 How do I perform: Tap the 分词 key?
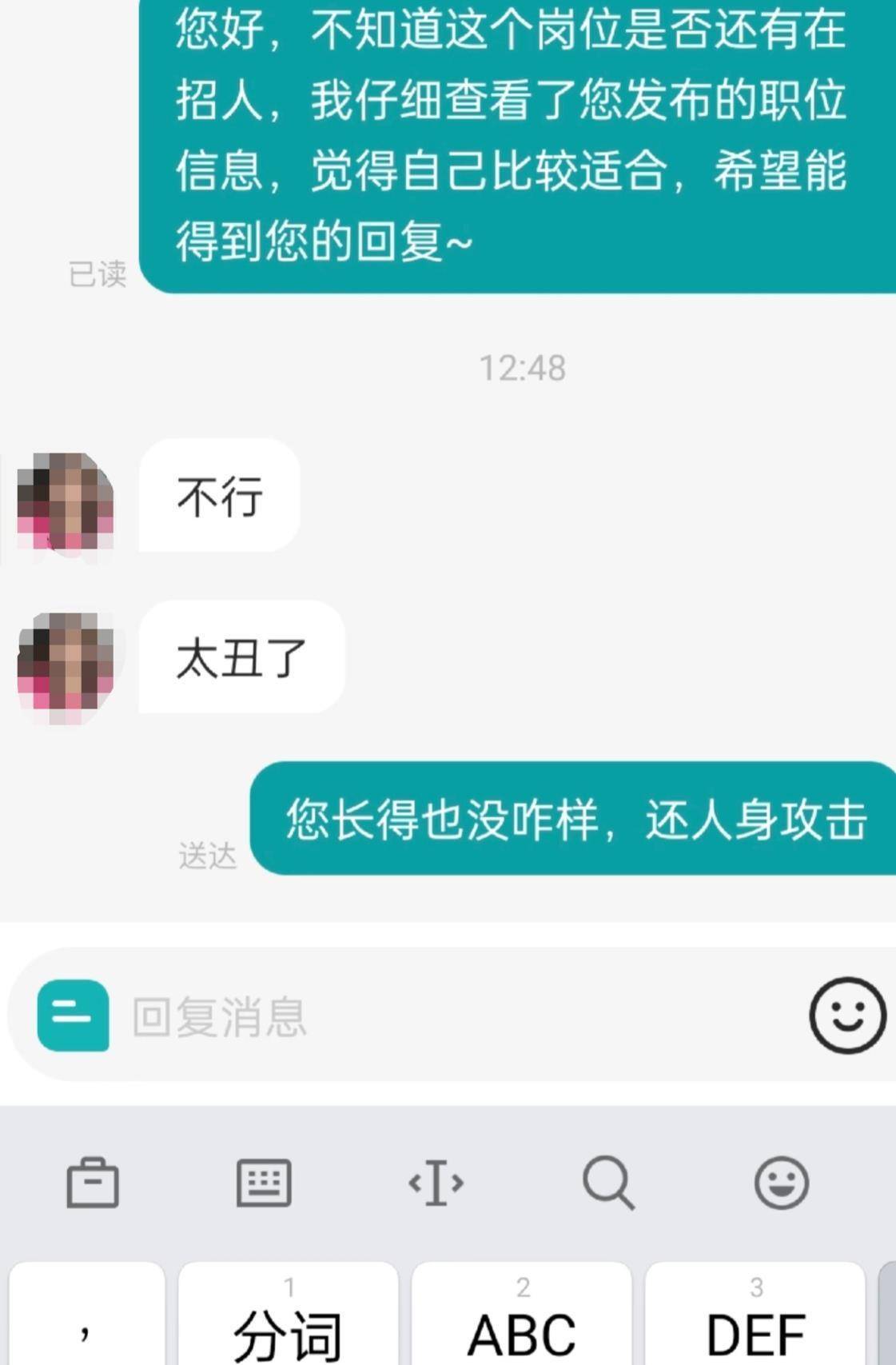288,1319
